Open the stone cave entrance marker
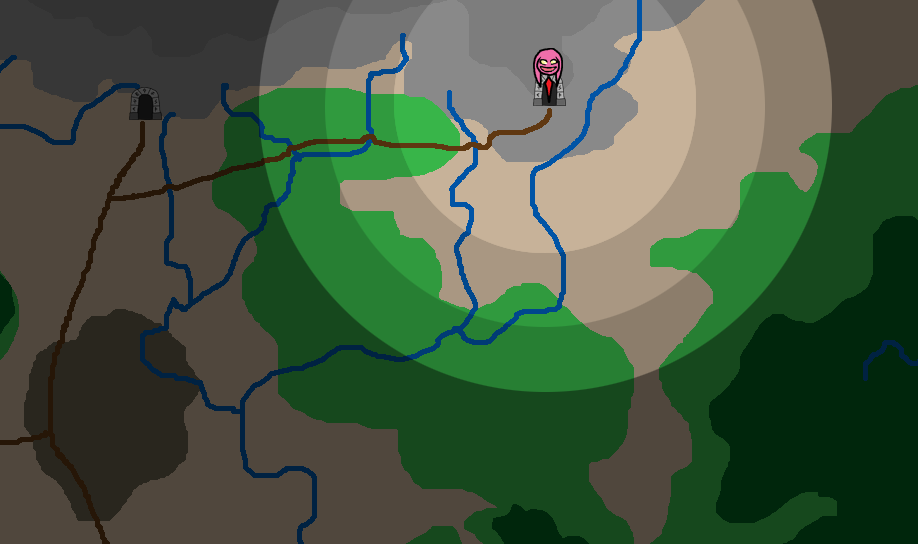The width and height of the screenshot is (918, 544). (145, 104)
